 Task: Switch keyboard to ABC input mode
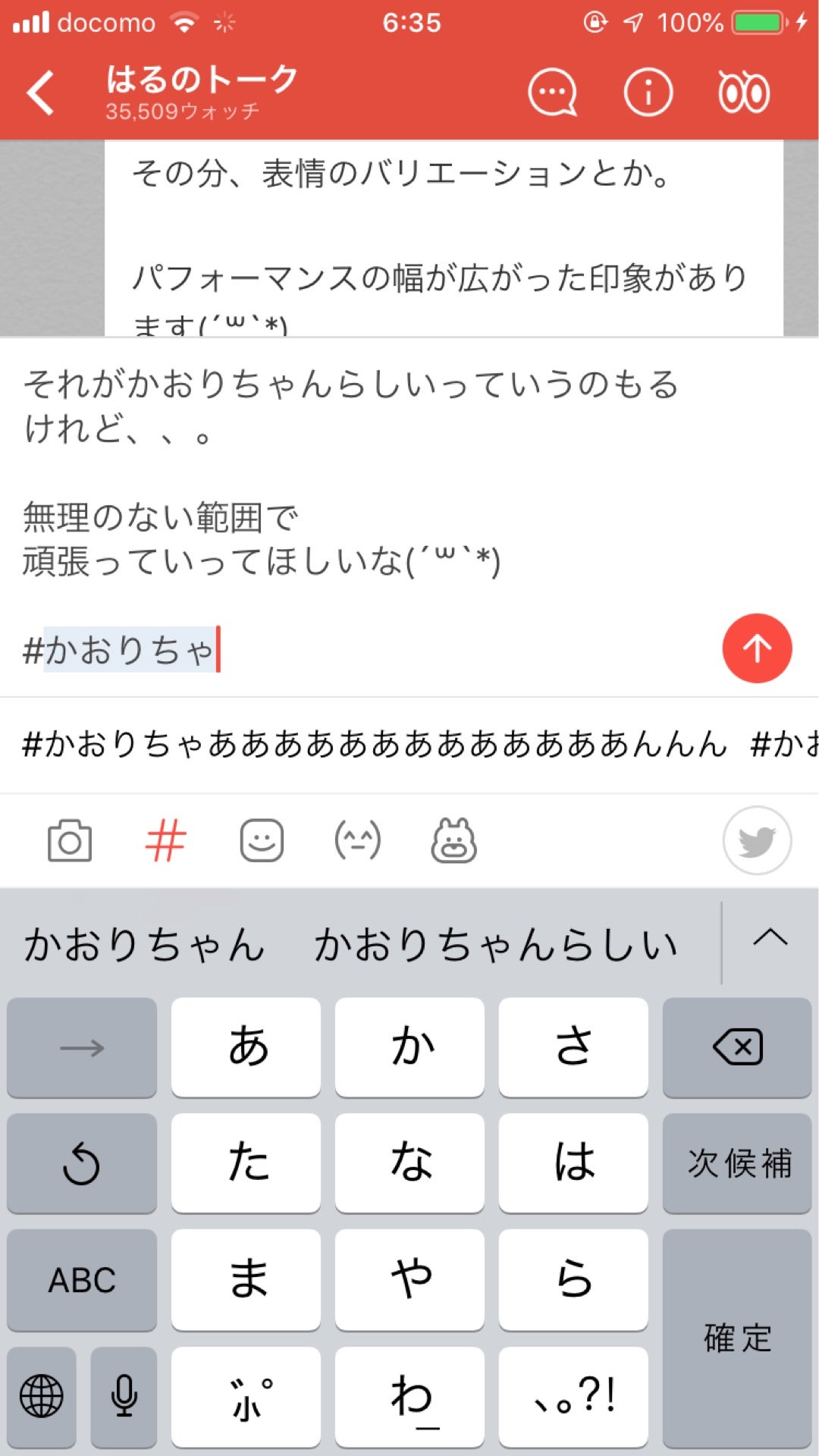coord(81,1282)
